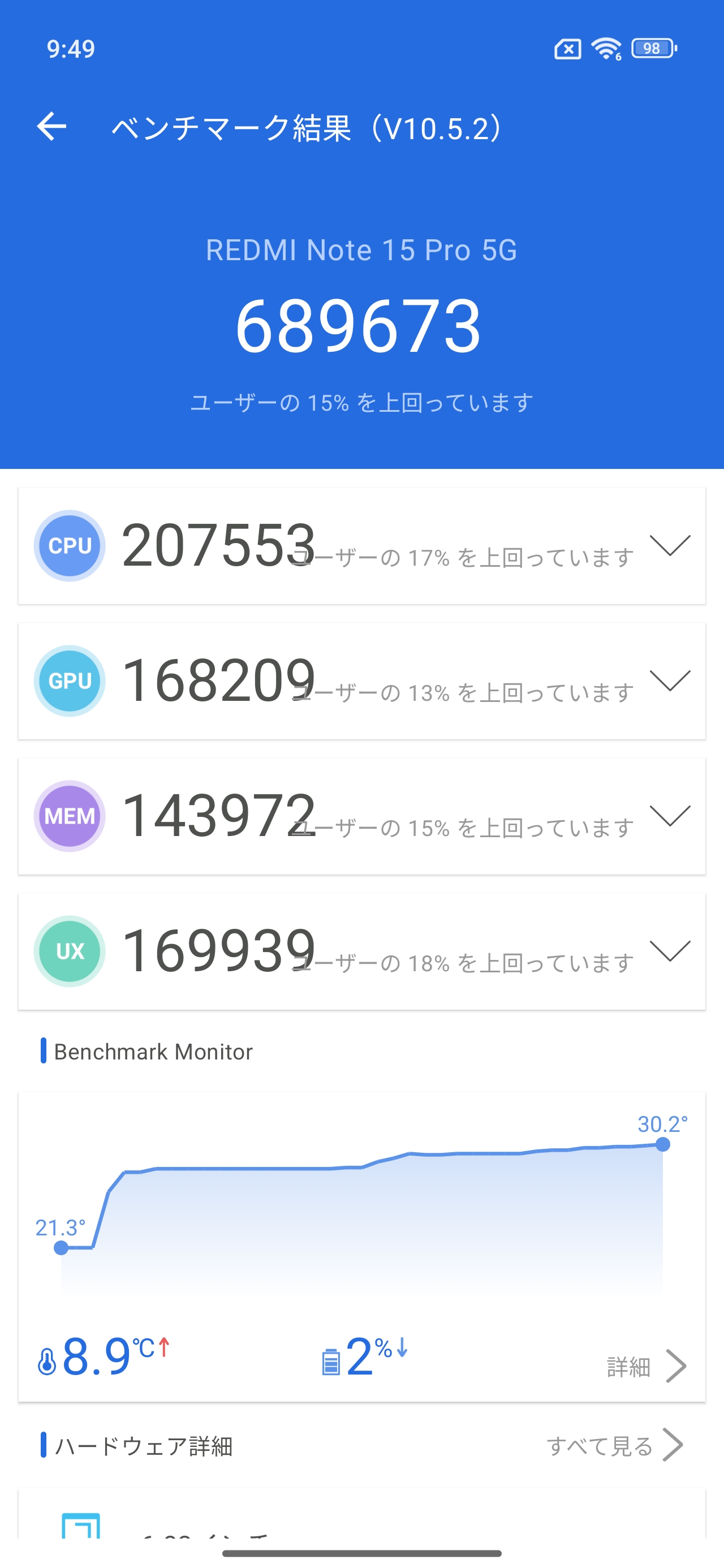
Task: Open Benchmark Monitor 詳細 details
Action: tap(646, 1367)
